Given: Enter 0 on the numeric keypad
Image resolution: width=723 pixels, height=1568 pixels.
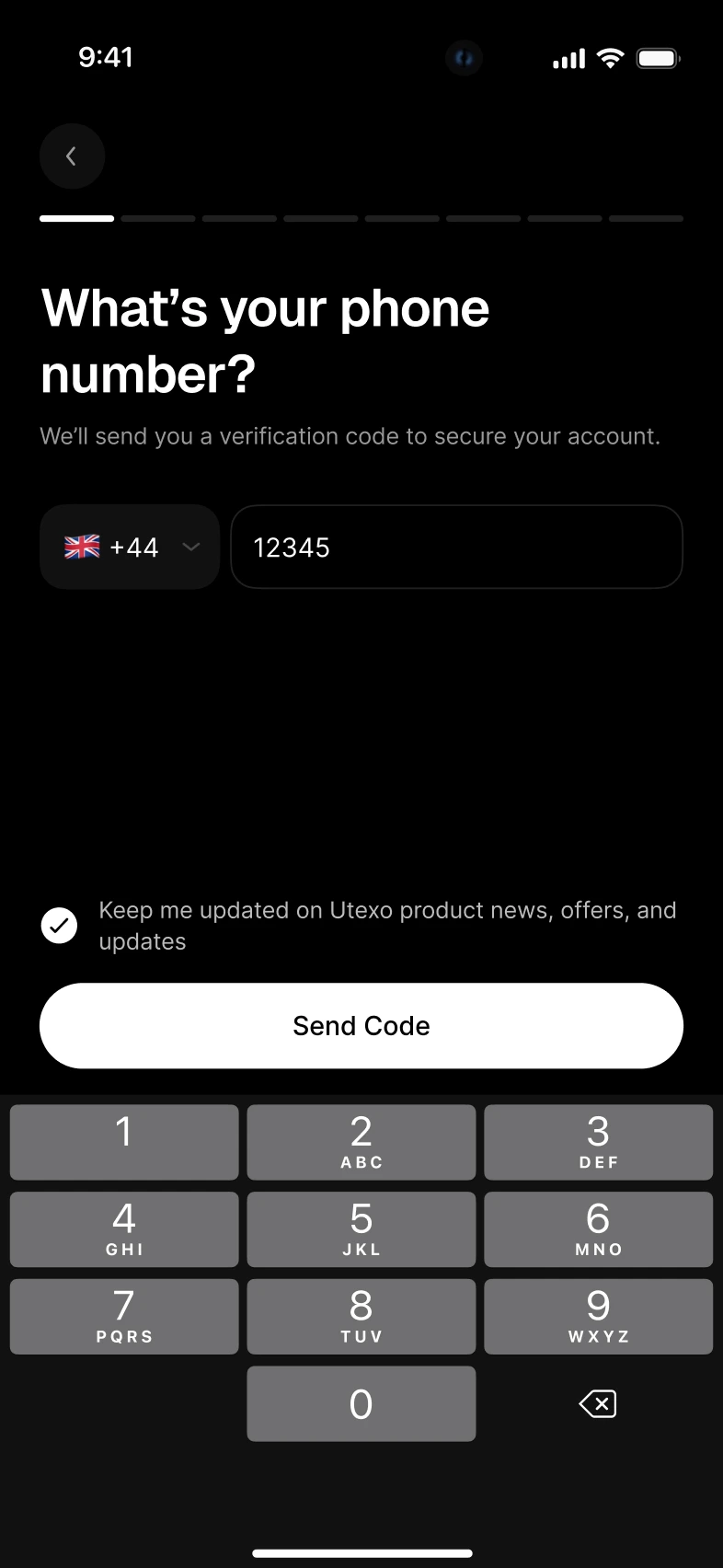Looking at the screenshot, I should coord(361,1403).
